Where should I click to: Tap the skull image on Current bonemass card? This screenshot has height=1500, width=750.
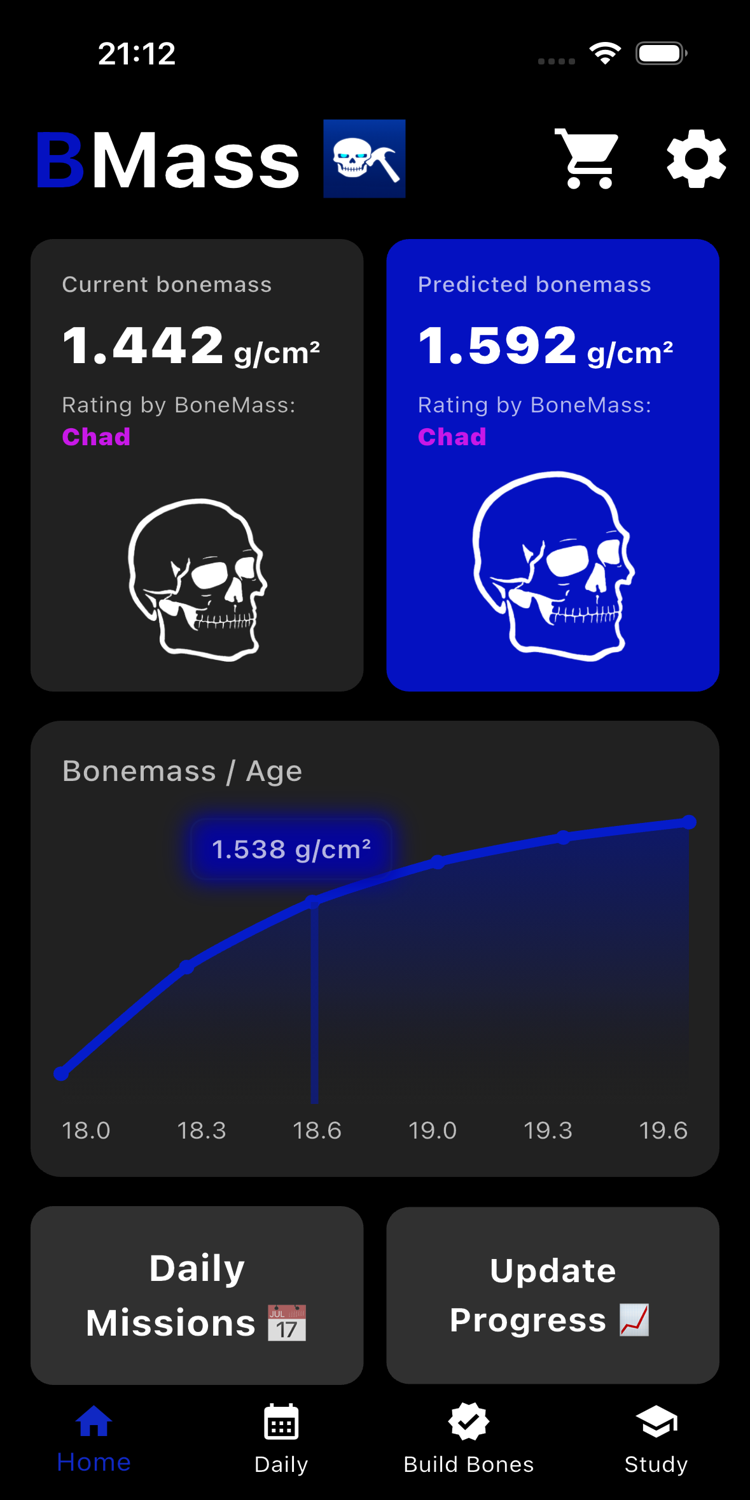tap(196, 578)
